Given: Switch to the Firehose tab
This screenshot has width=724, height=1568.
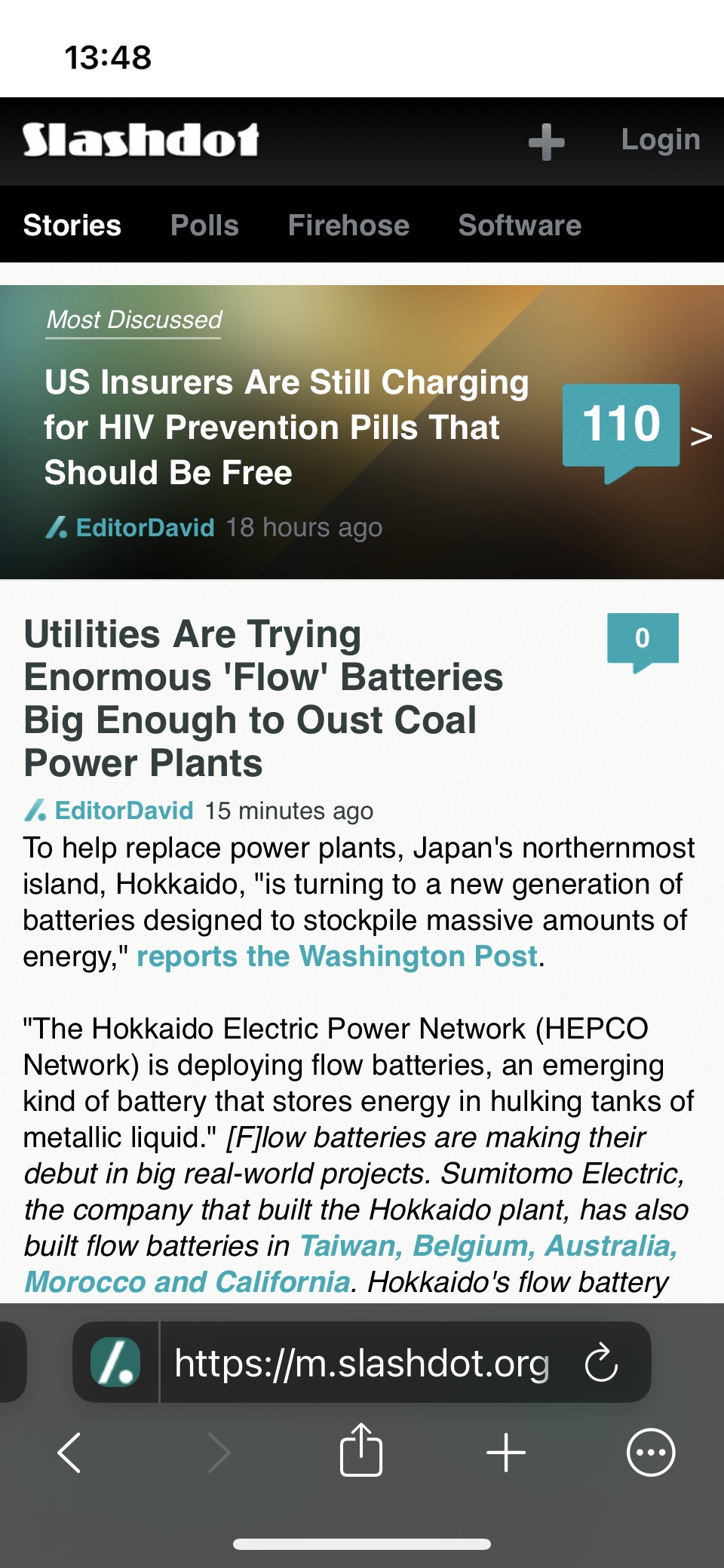Looking at the screenshot, I should tap(348, 226).
